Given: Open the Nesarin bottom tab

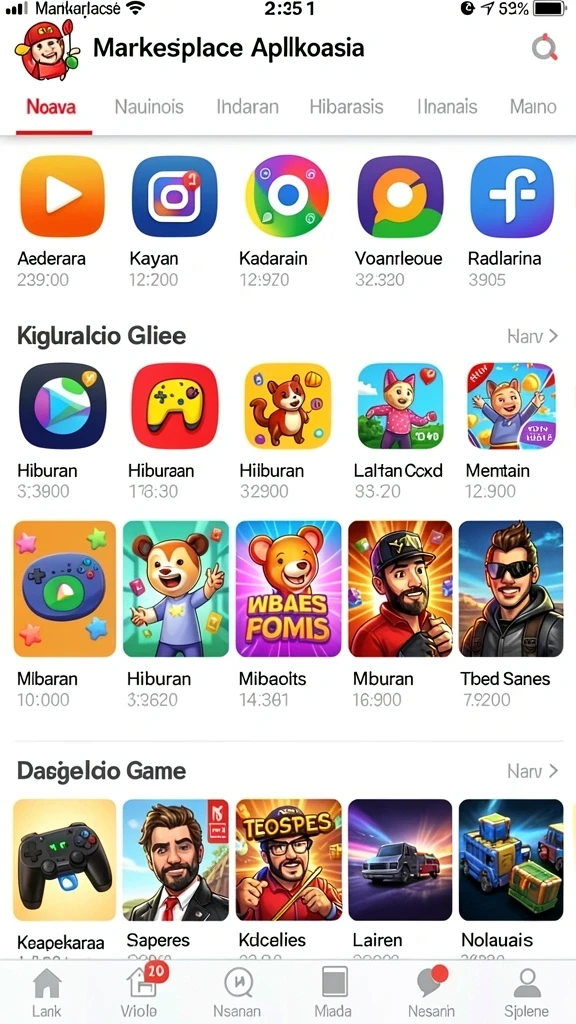Looking at the screenshot, I should [x=431, y=993].
